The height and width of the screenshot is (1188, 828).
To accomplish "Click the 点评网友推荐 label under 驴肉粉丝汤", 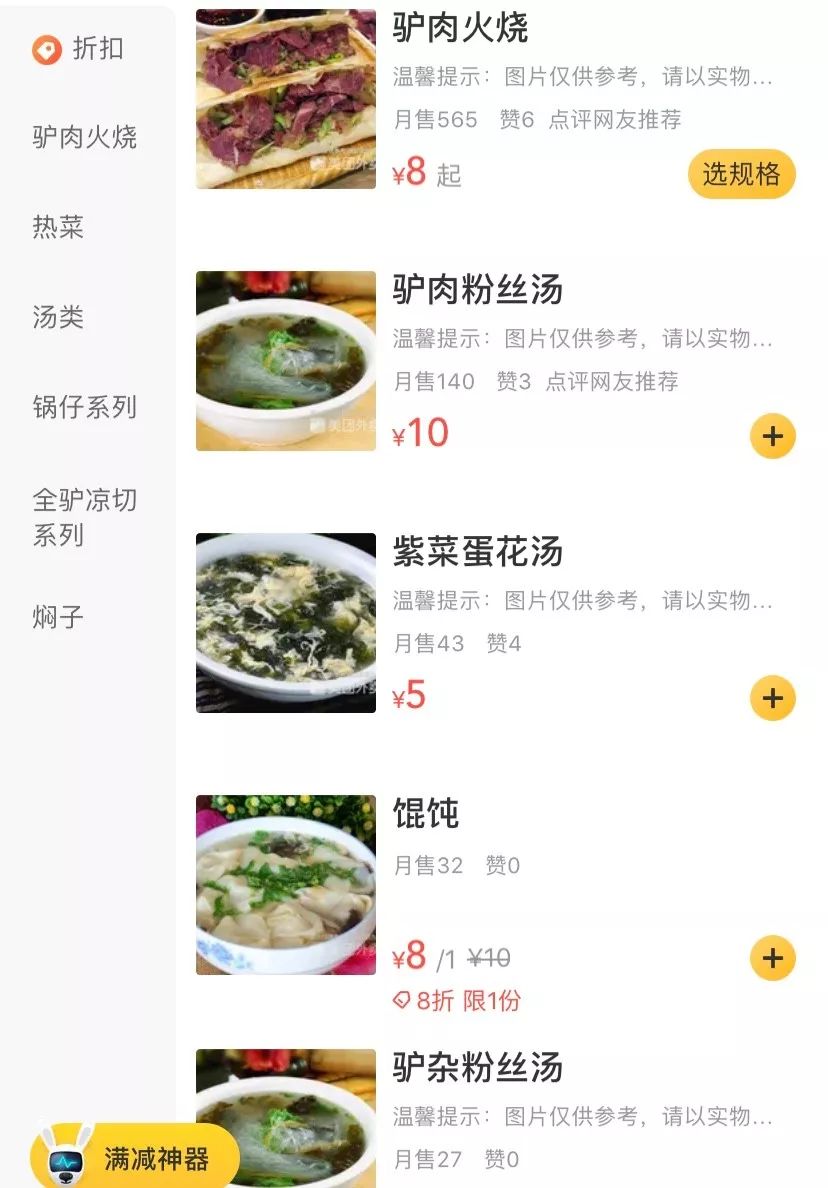I will (x=611, y=383).
